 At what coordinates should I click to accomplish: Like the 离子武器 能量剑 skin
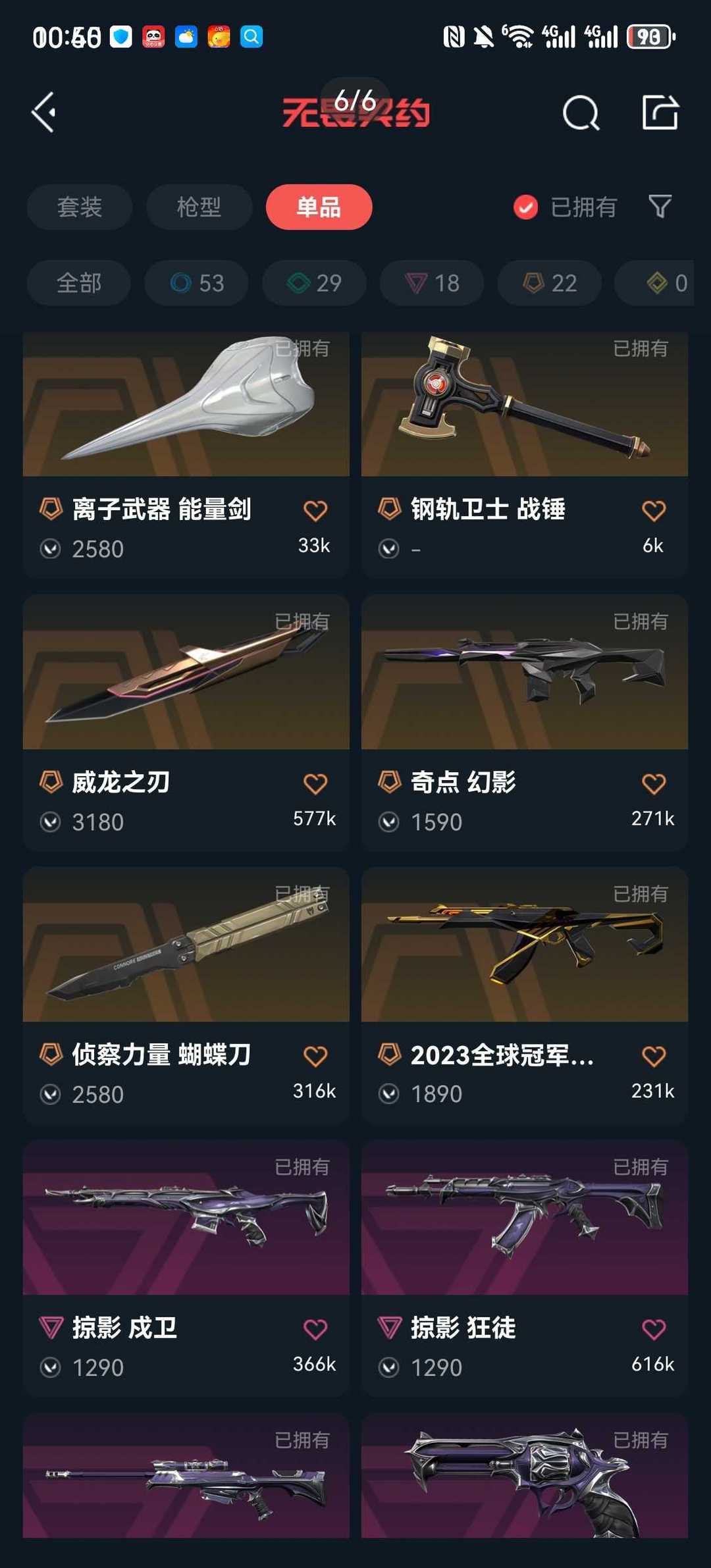(x=315, y=511)
